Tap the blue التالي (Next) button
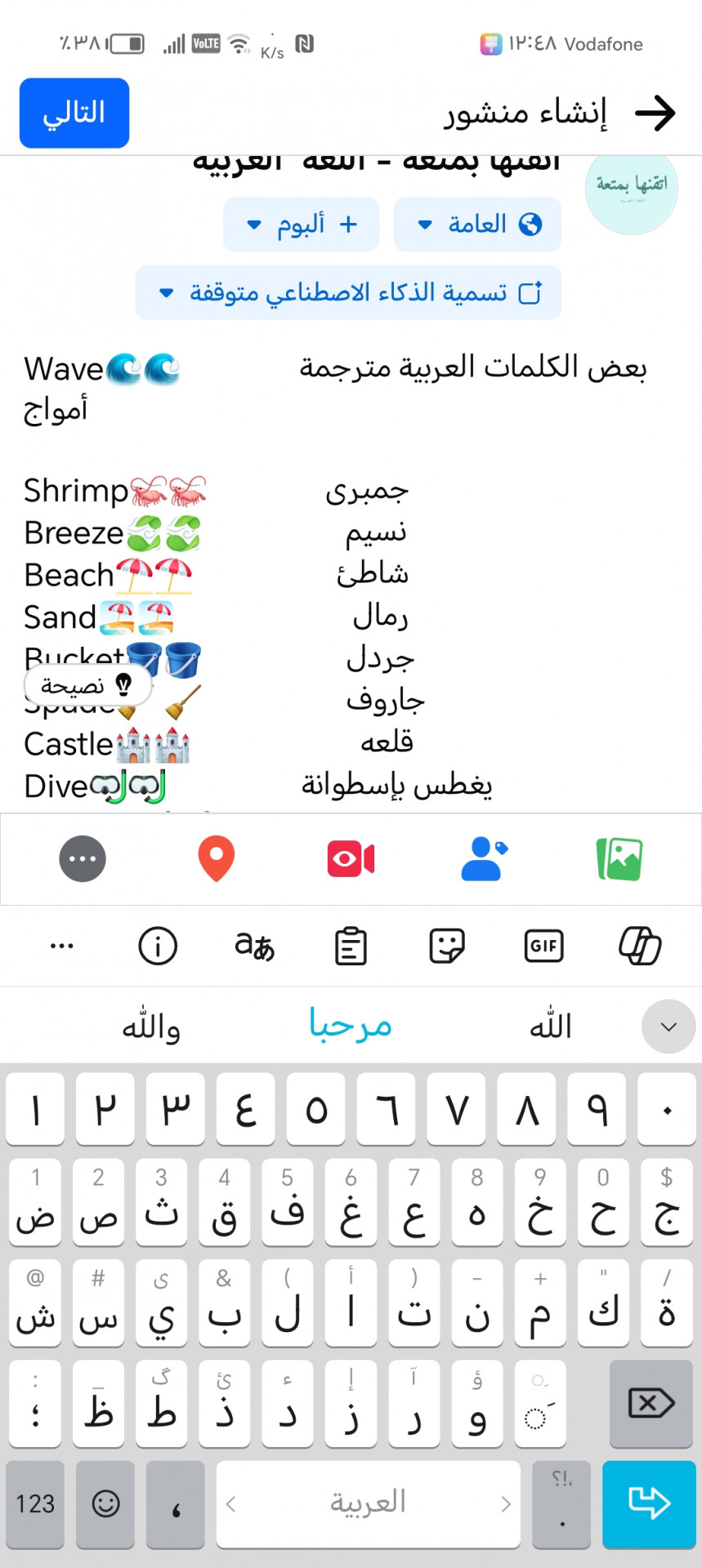Image resolution: width=702 pixels, height=1568 pixels. tap(74, 113)
